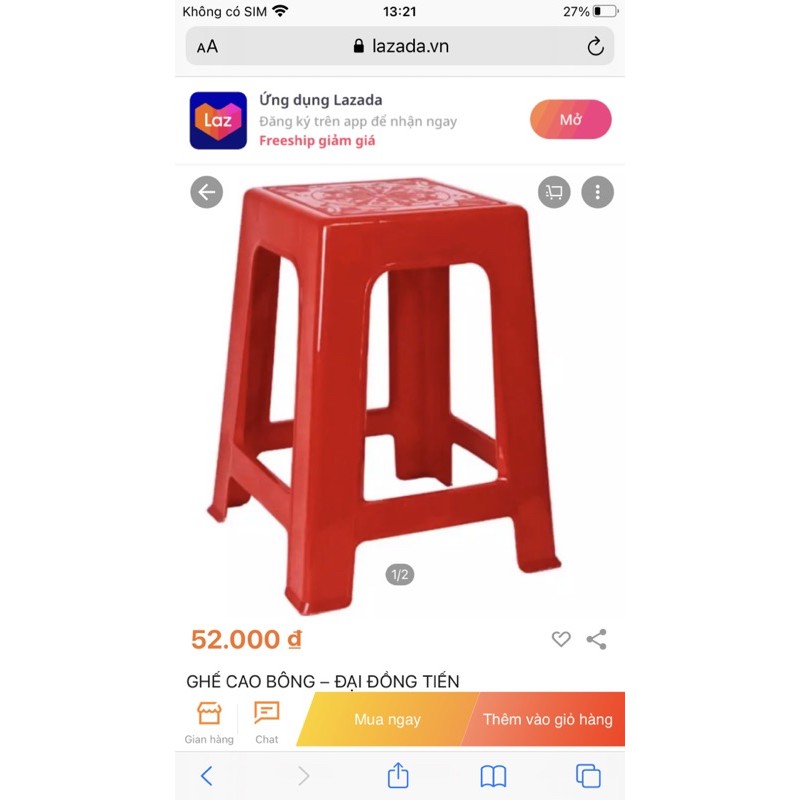Go back with Safari's back arrow
This screenshot has width=800, height=800.
(207, 775)
